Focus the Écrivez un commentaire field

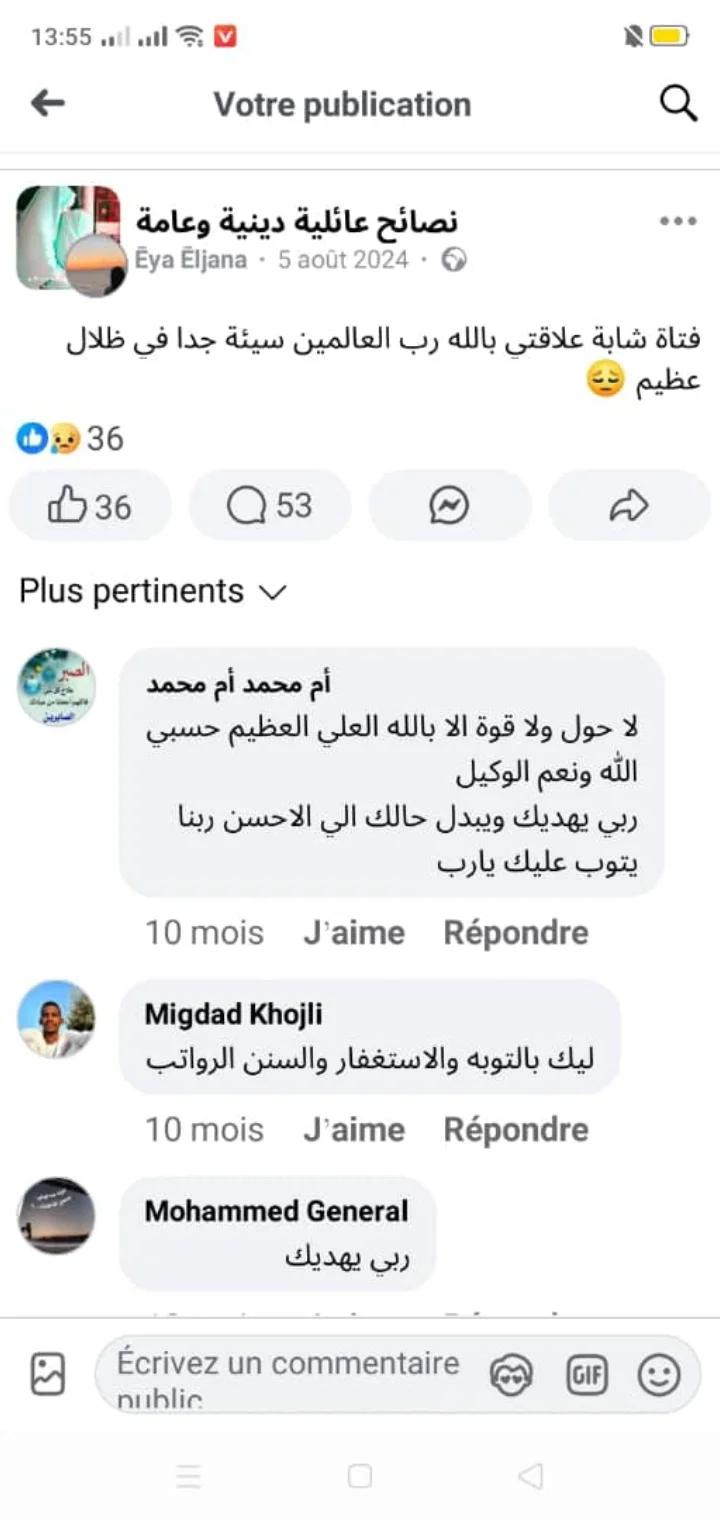point(290,1374)
